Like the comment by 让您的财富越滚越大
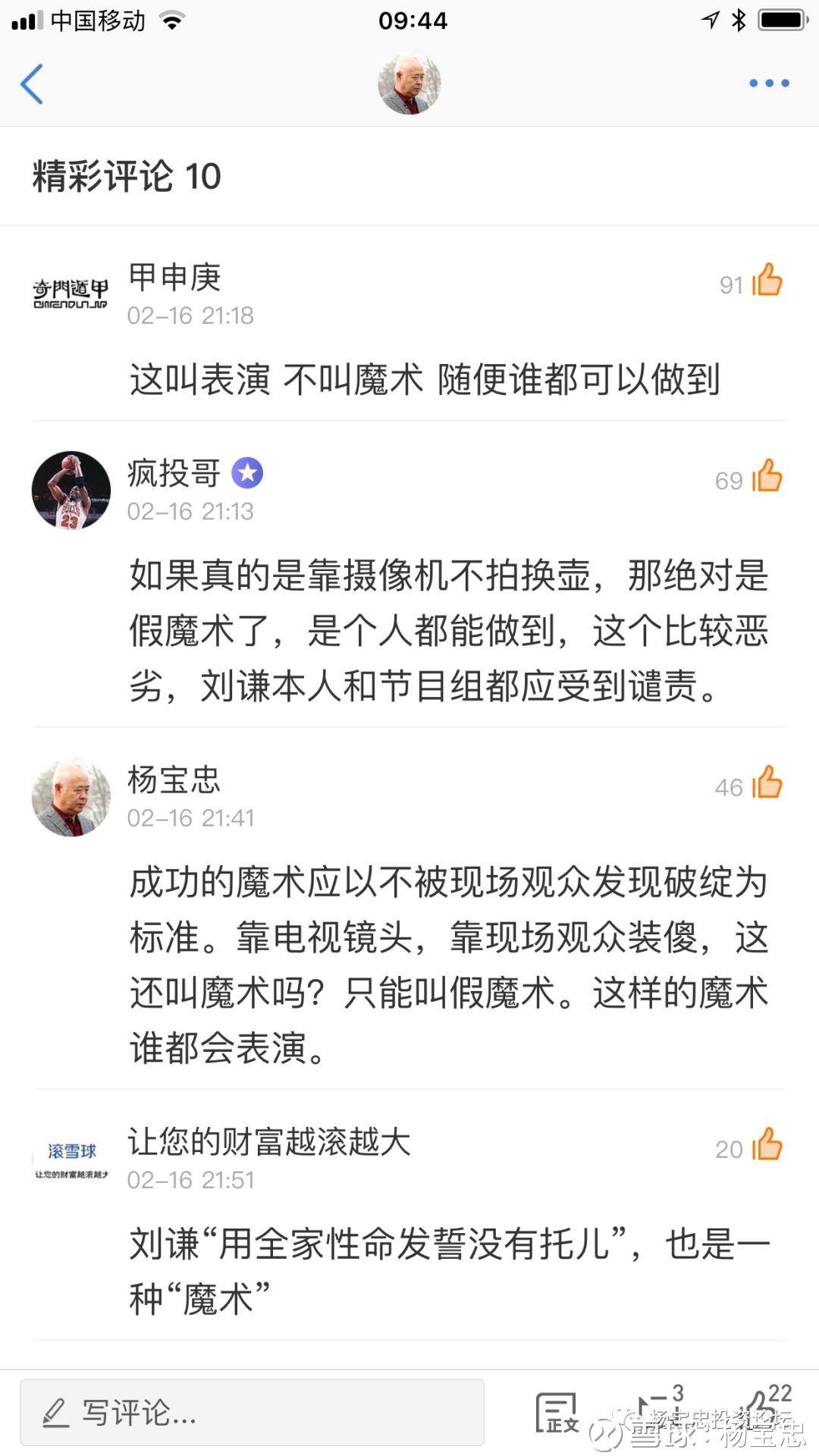 [767, 1145]
